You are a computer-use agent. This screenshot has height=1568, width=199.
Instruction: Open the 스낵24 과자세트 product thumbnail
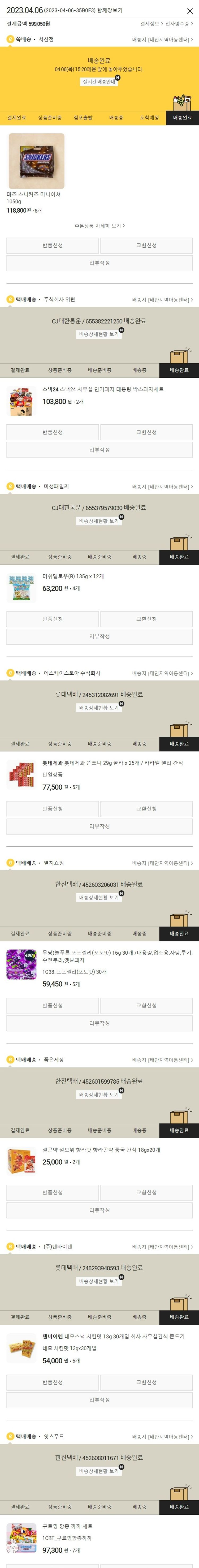[x=21, y=402]
